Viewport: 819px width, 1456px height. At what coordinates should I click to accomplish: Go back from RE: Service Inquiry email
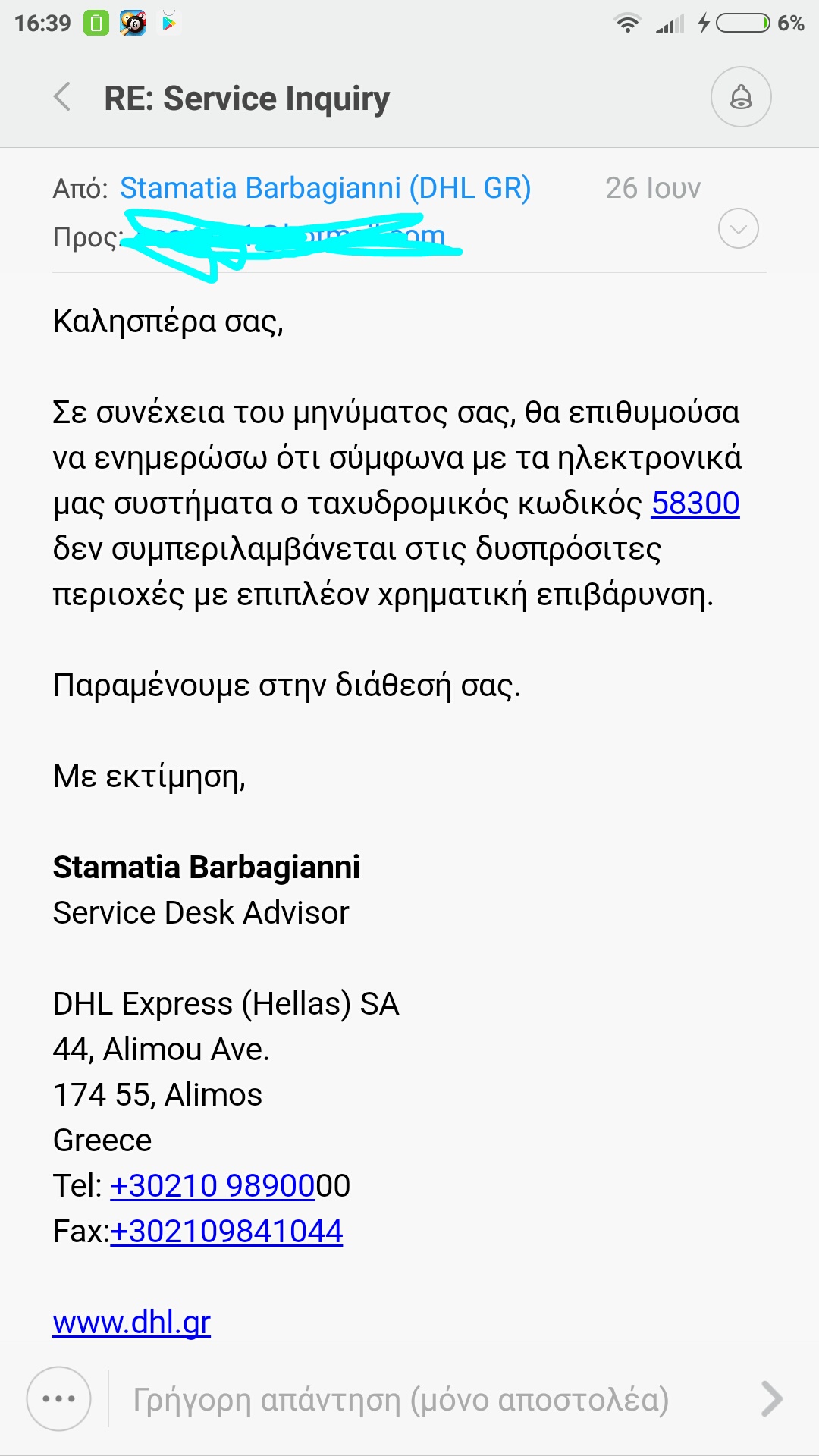[63, 98]
